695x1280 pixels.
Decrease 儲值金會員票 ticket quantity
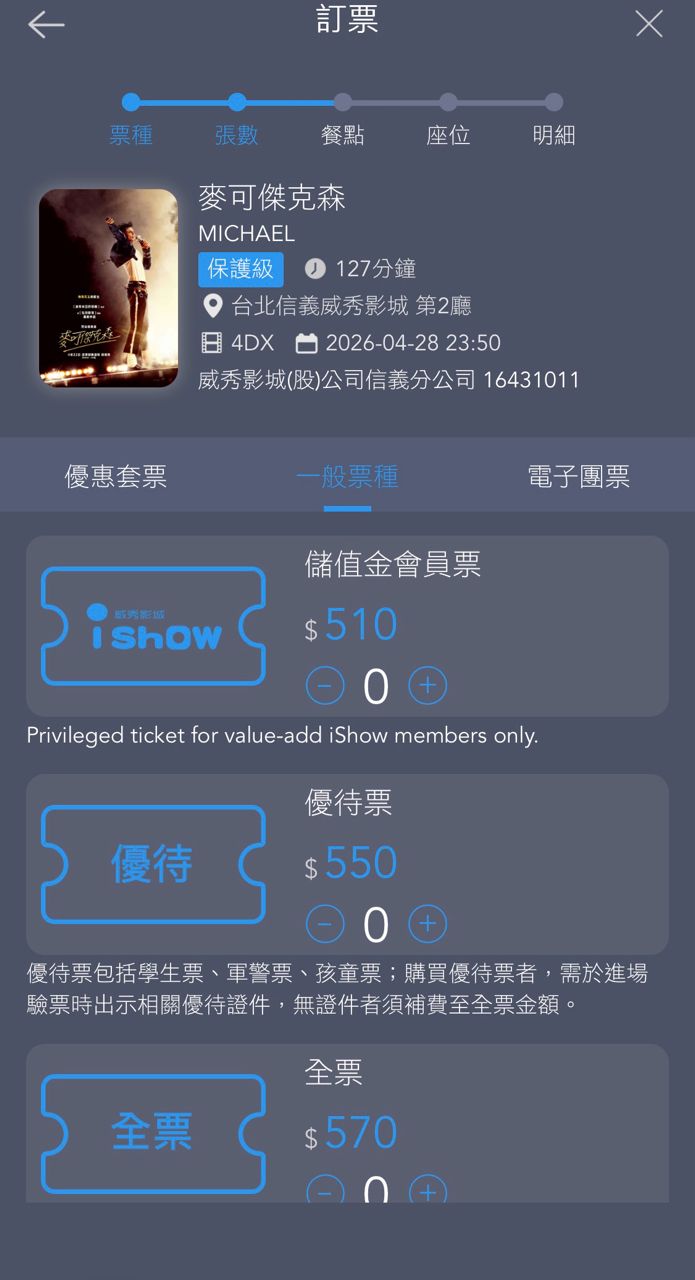pyautogui.click(x=325, y=686)
